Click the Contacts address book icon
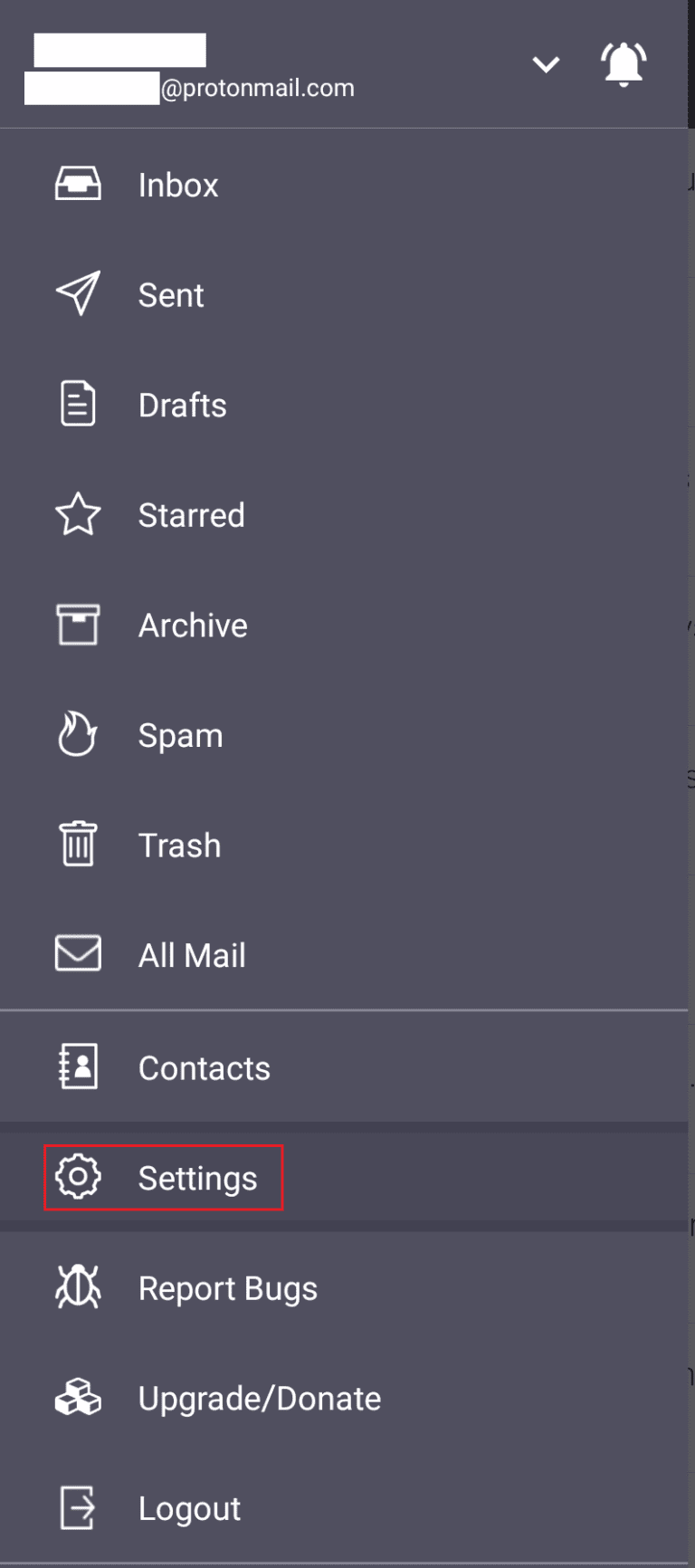The width and height of the screenshot is (695, 1568). pyautogui.click(x=78, y=1066)
